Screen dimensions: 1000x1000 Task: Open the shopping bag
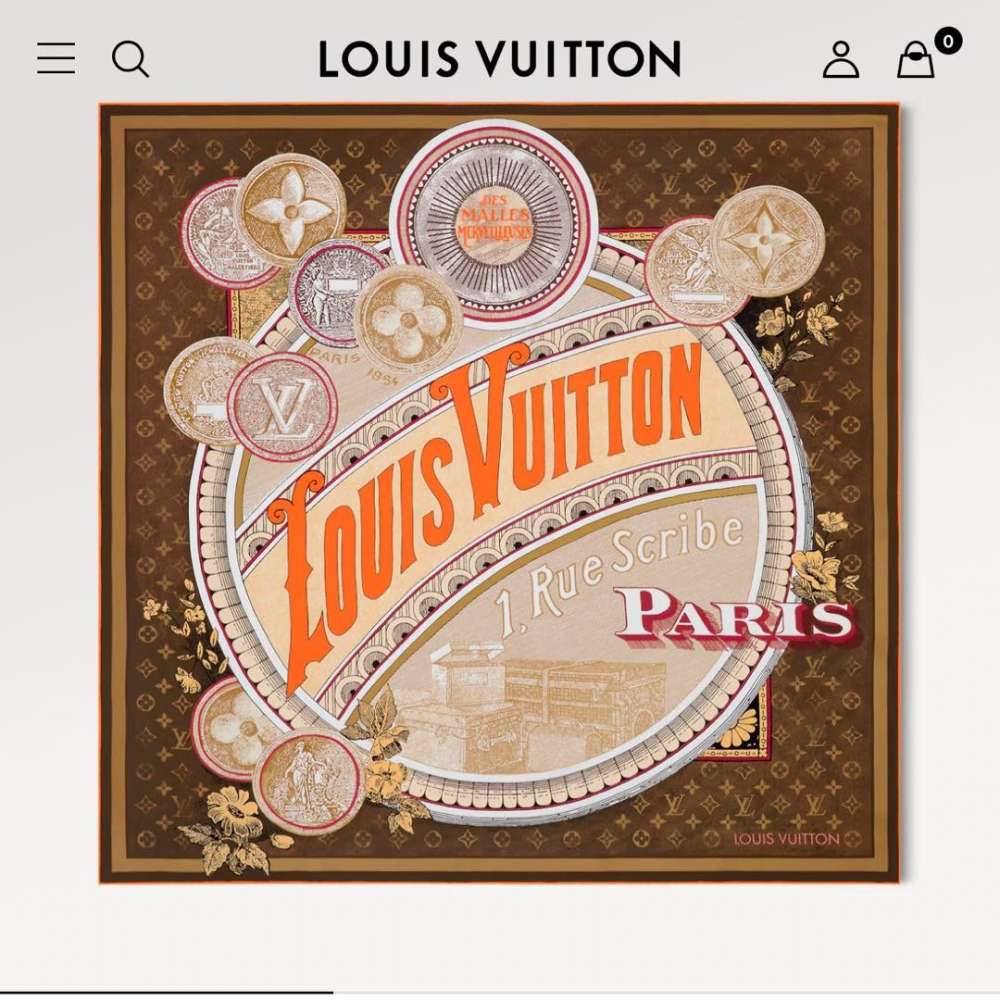[x=916, y=60]
